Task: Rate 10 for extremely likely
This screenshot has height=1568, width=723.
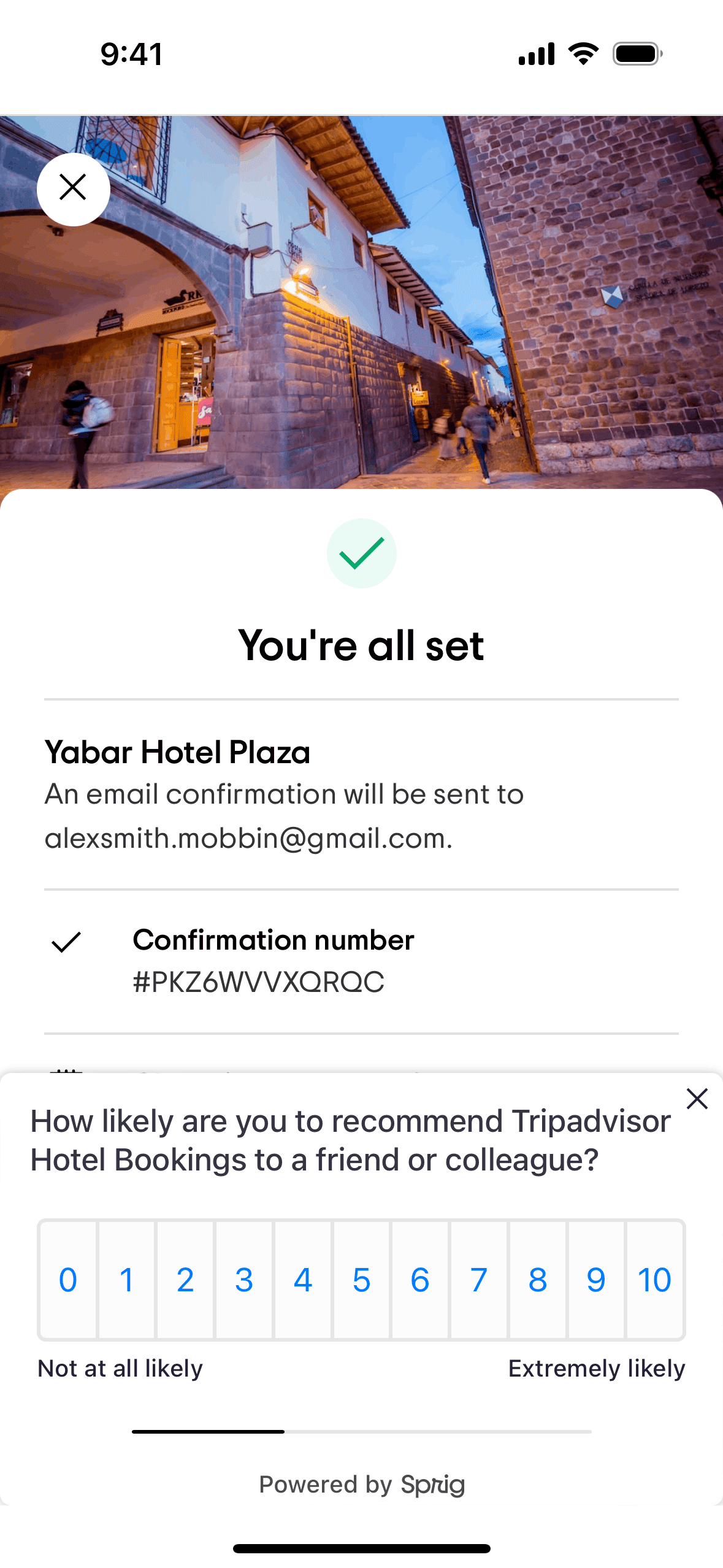Action: (x=655, y=1280)
